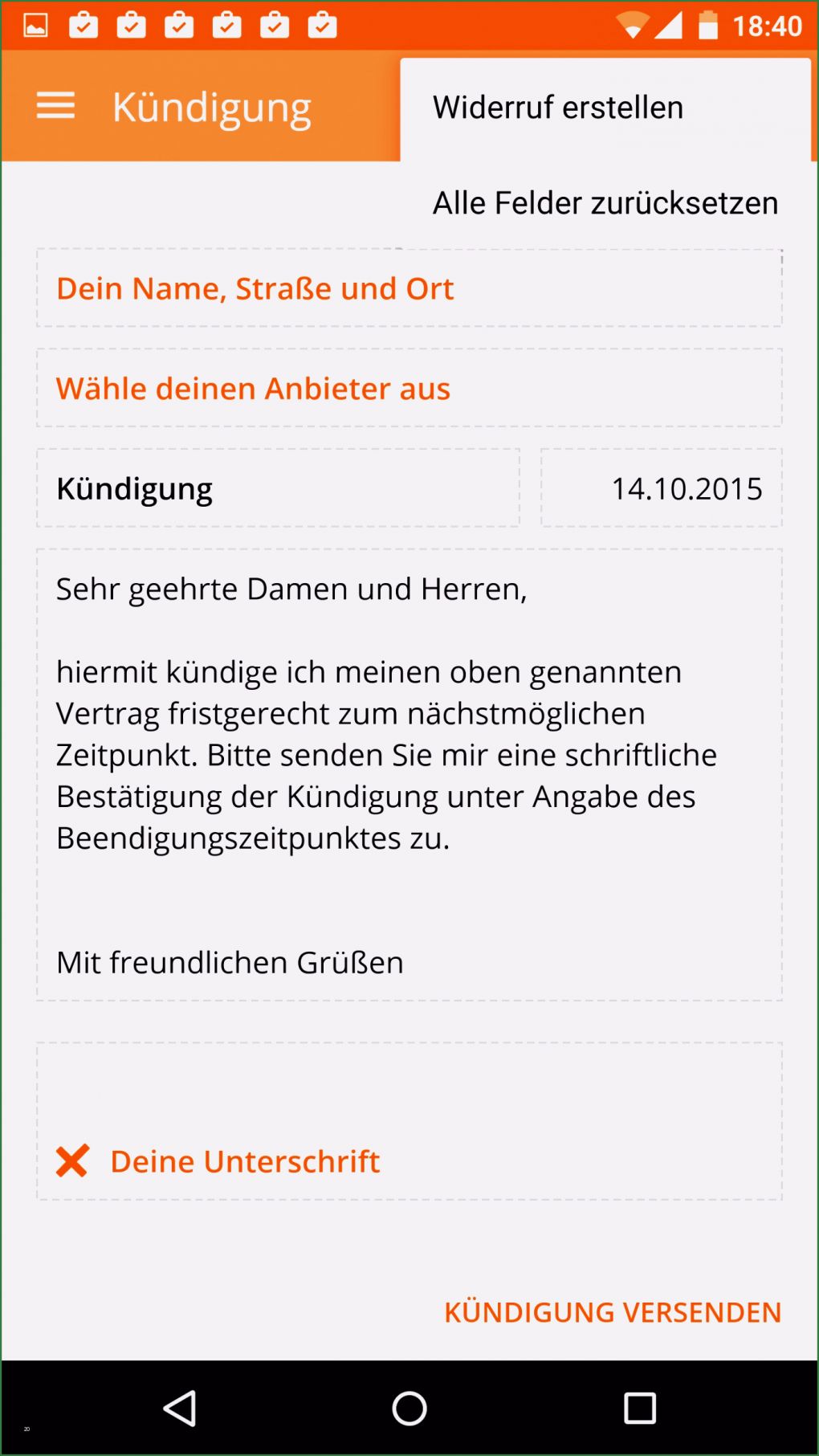This screenshot has width=819, height=1456.
Task: Switch to the Kündigung view
Action: click(212, 105)
